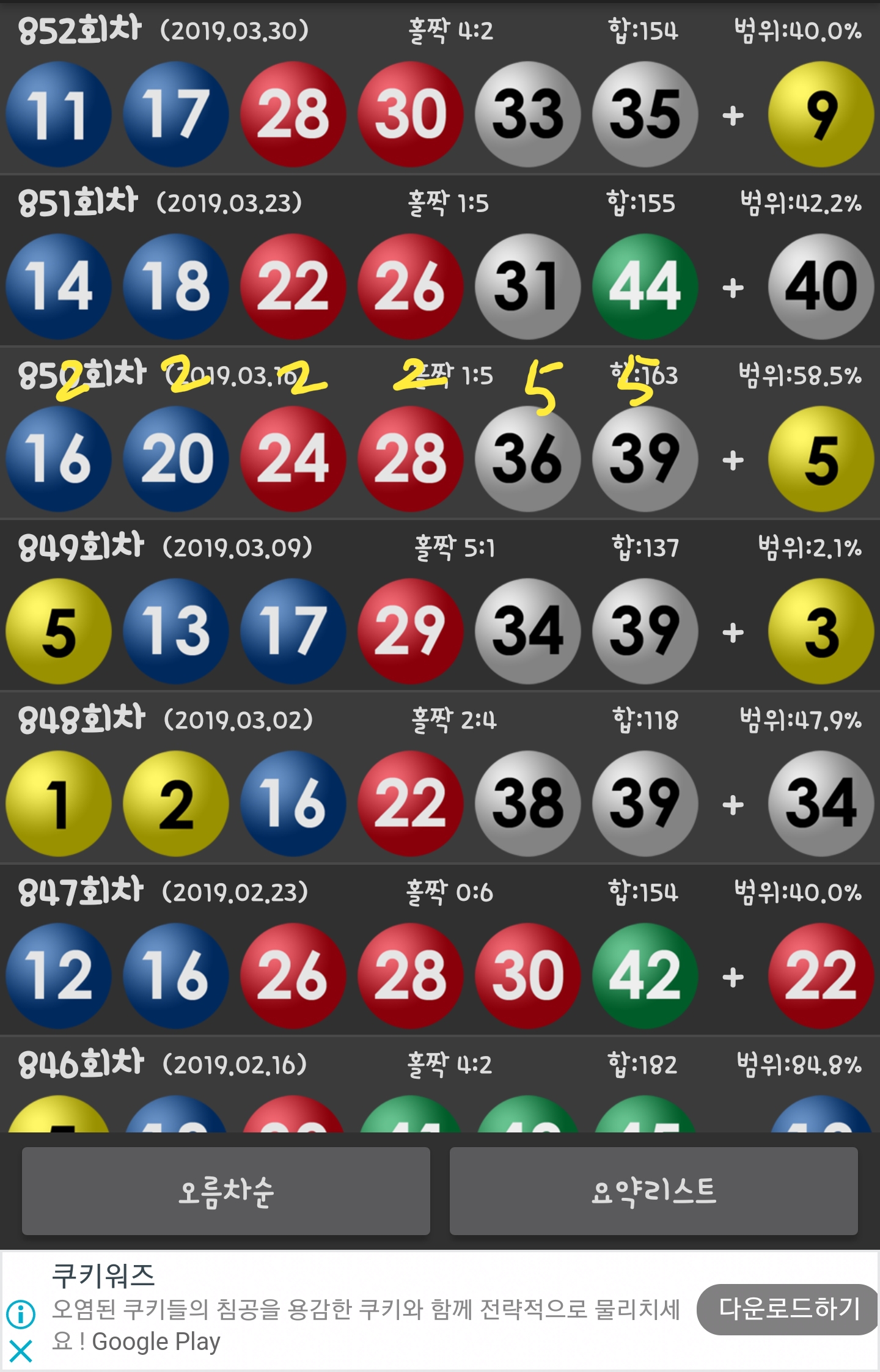Open the 요약리스트 summary list
The width and height of the screenshot is (880, 1372).
(653, 1190)
